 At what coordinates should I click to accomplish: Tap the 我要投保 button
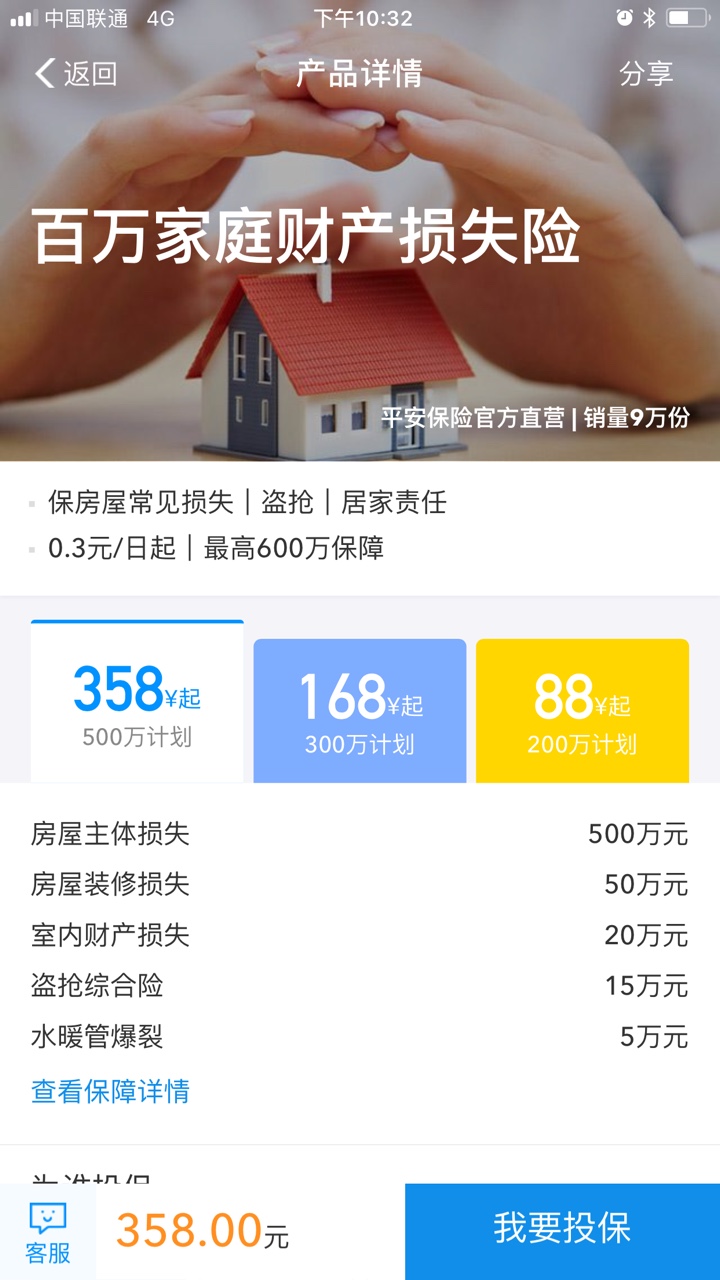[x=562, y=1232]
